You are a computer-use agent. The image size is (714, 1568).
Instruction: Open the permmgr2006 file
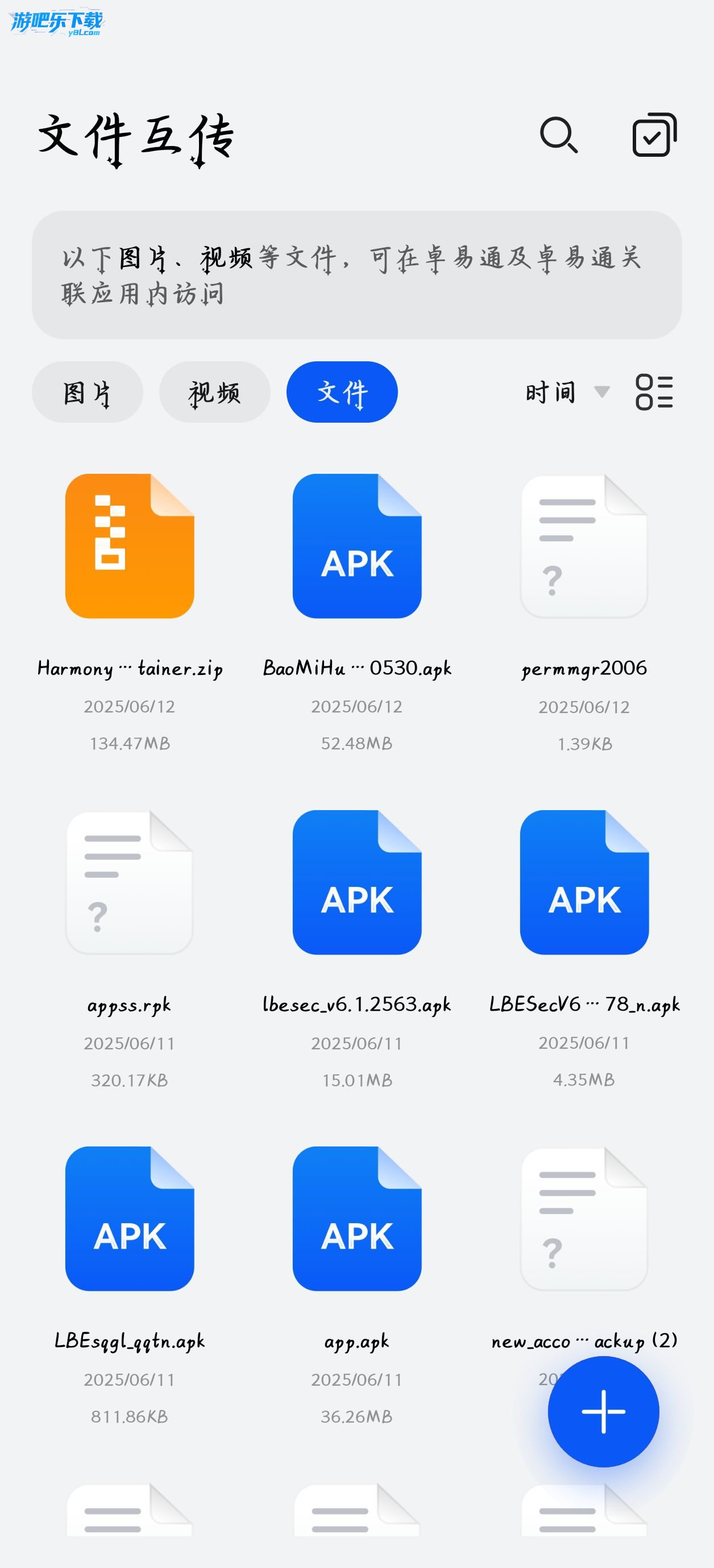coord(584,547)
